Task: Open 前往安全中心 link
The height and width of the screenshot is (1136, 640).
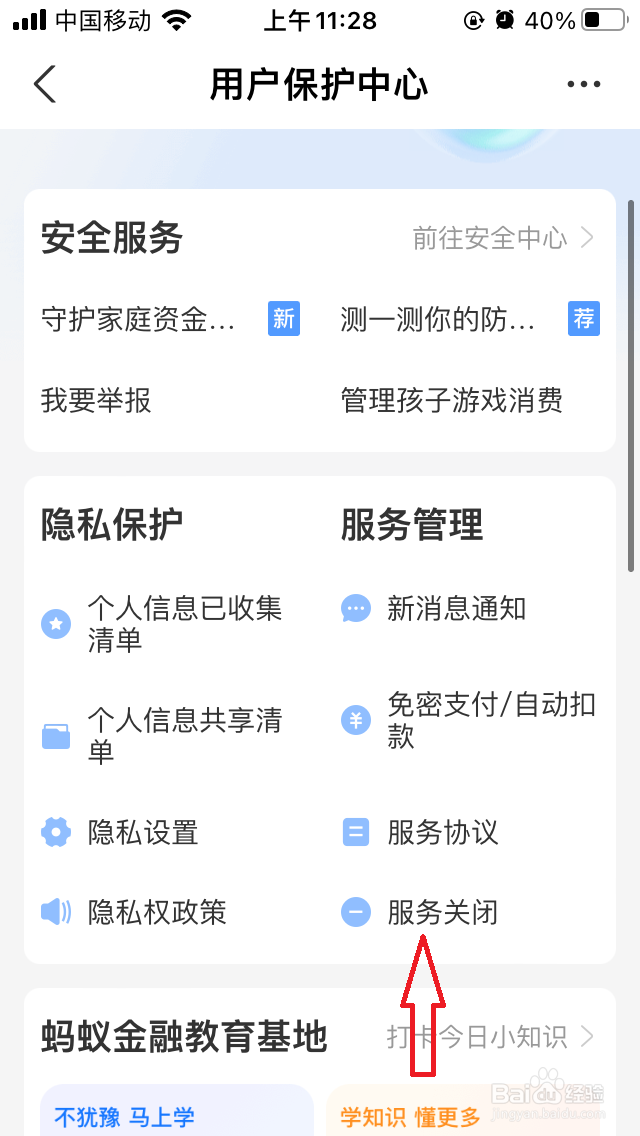Action: [504, 238]
